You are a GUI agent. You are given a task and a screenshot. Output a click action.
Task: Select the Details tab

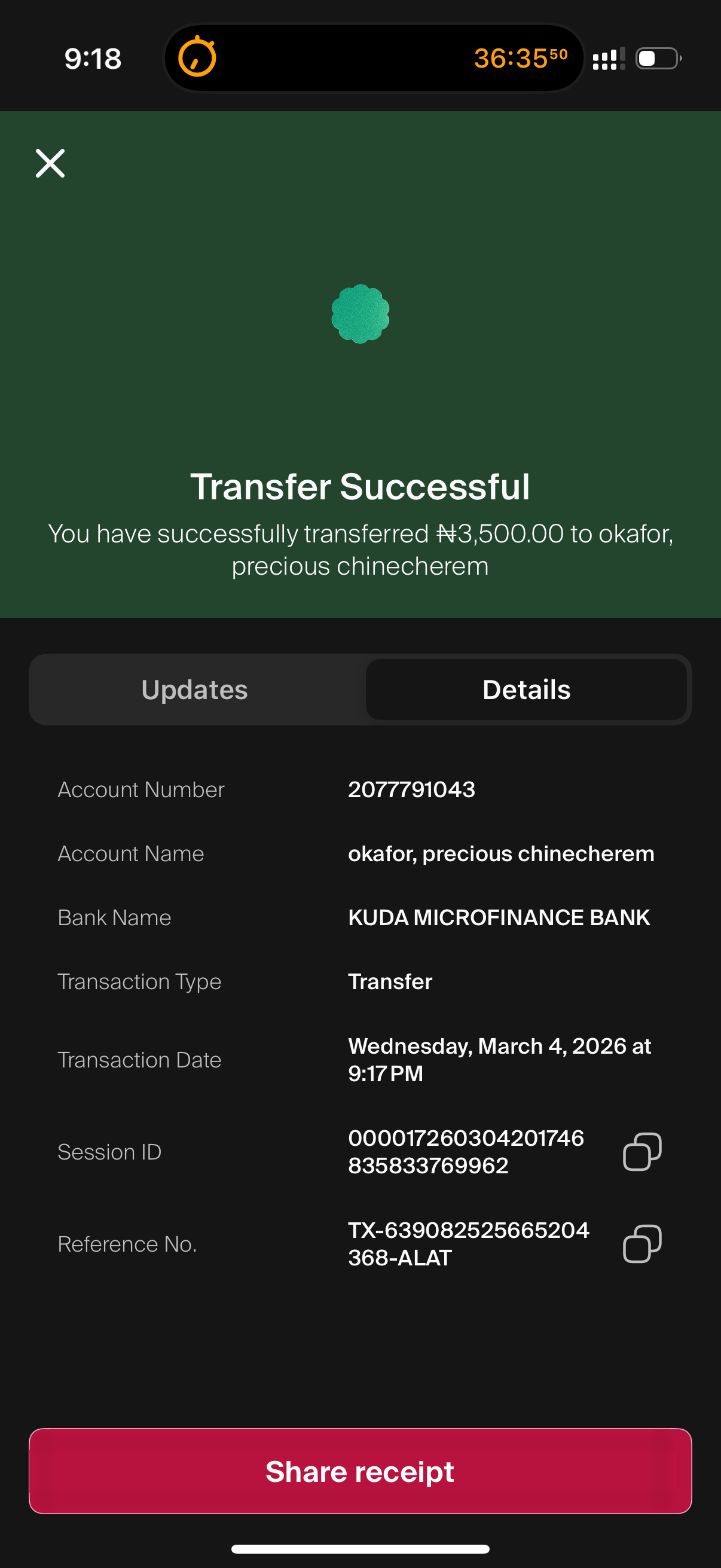(x=526, y=690)
